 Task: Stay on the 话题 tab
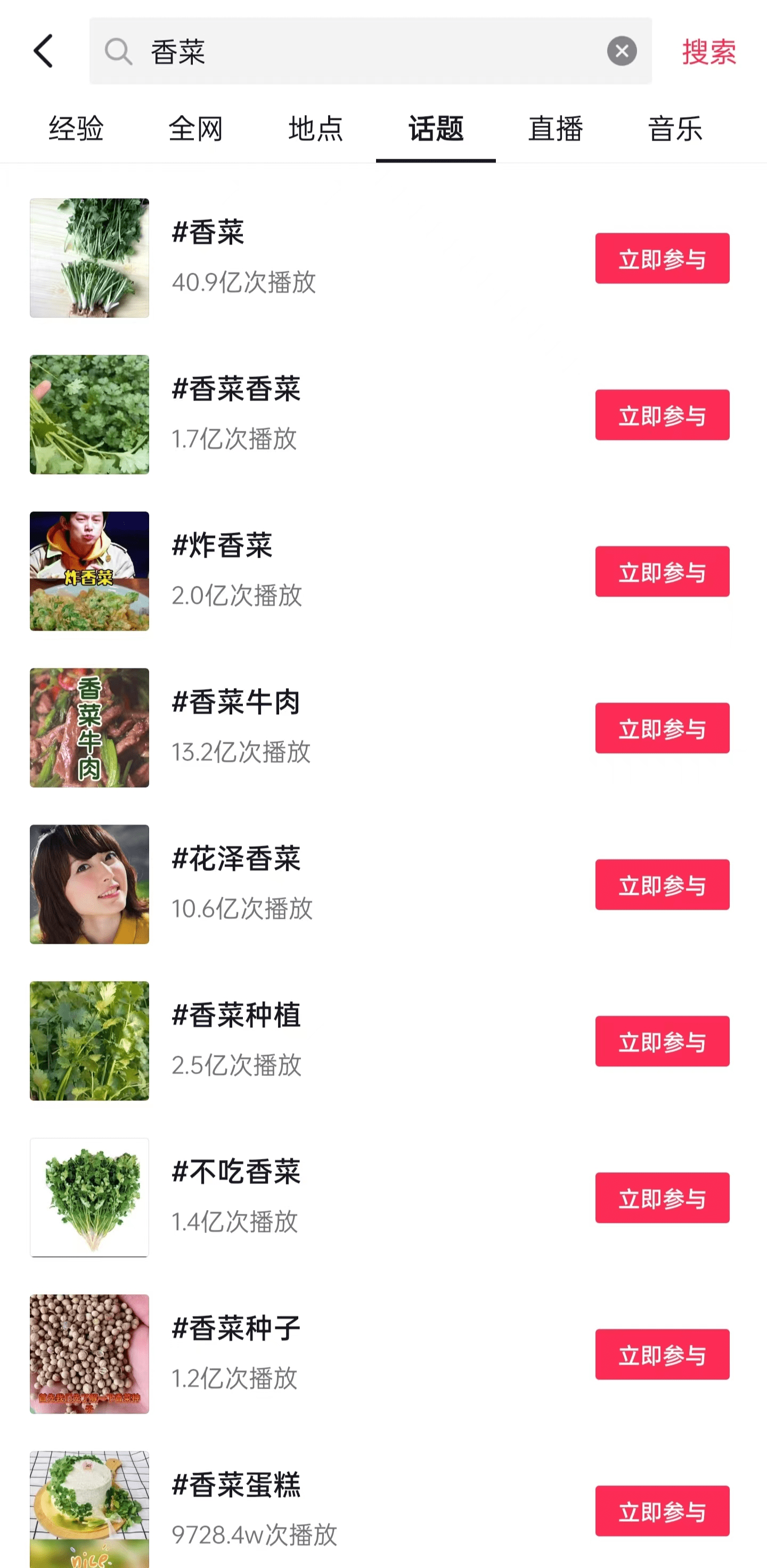click(x=435, y=129)
